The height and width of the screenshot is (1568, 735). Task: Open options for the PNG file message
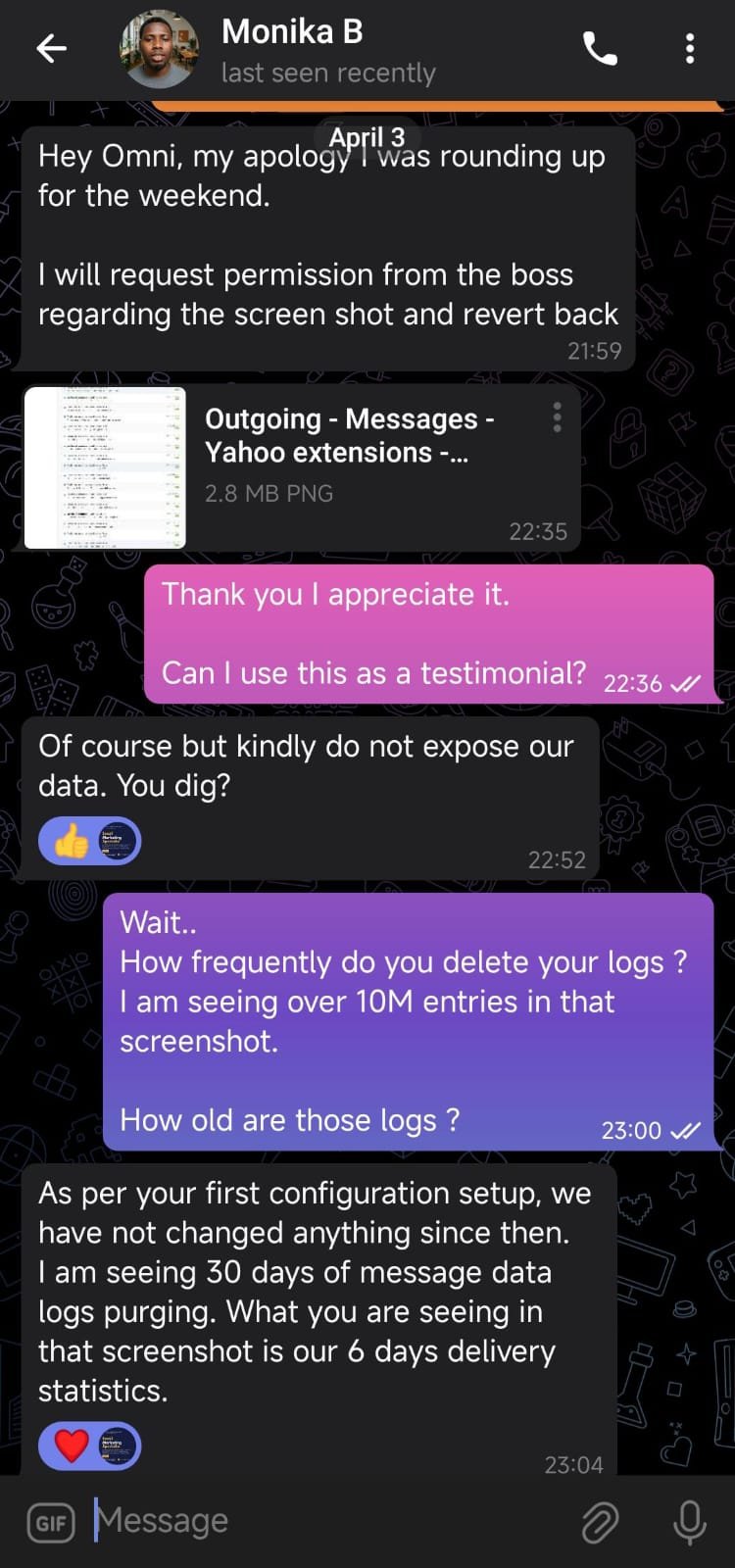(557, 417)
